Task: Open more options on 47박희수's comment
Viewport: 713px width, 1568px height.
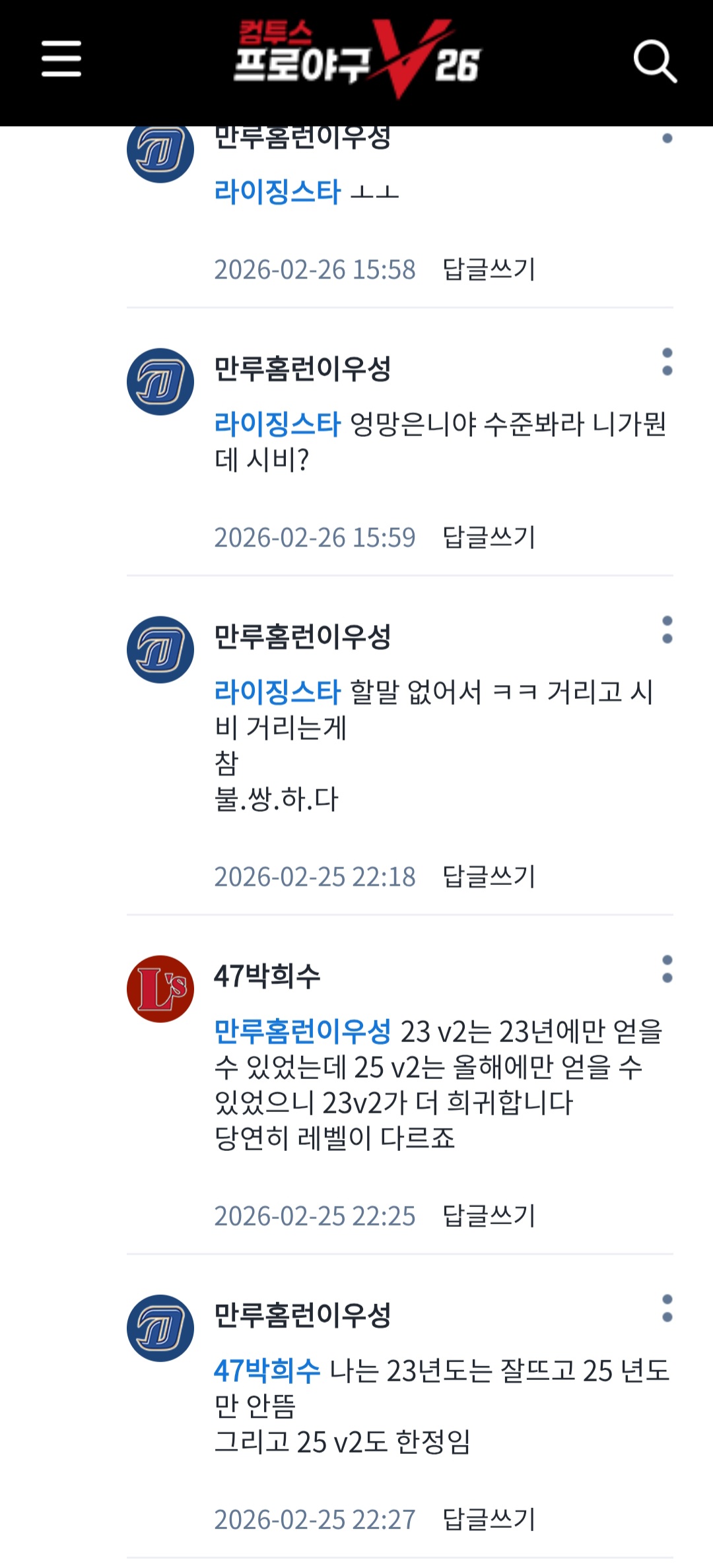Action: point(667,969)
